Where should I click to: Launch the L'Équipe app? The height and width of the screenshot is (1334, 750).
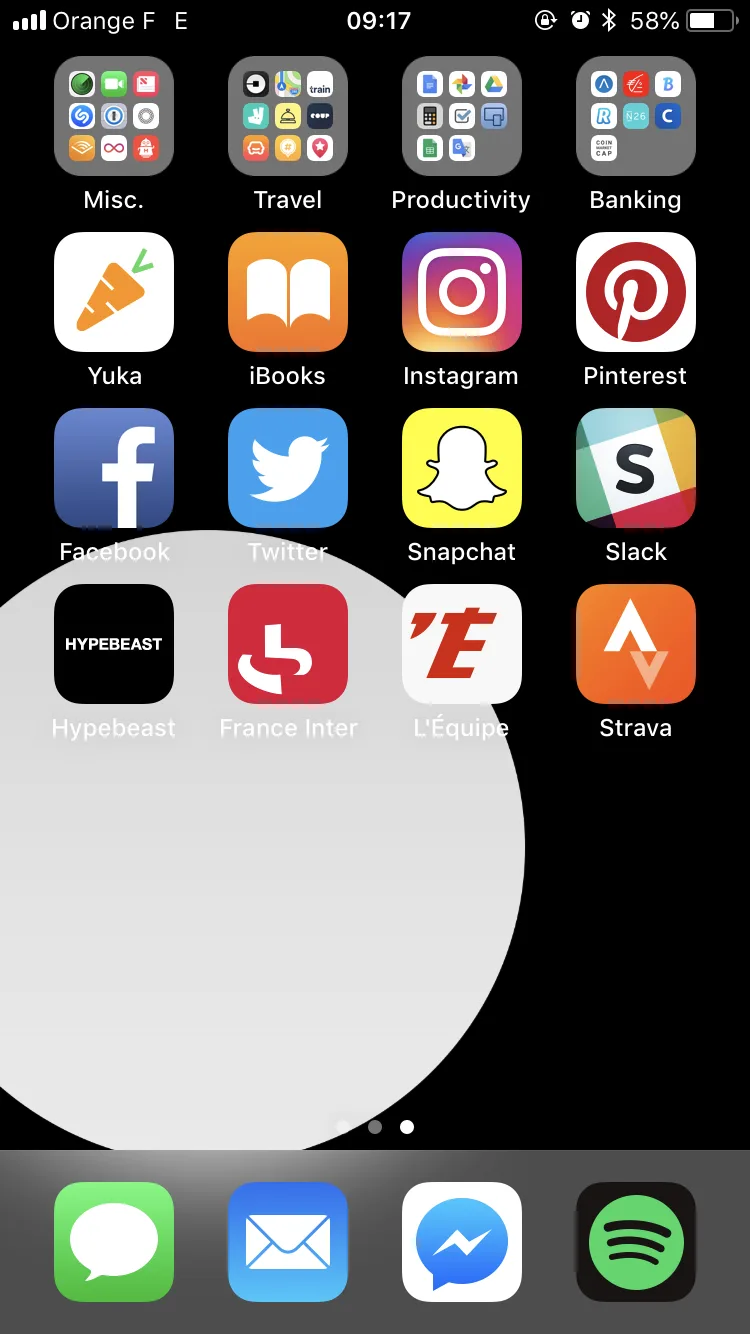tap(462, 644)
